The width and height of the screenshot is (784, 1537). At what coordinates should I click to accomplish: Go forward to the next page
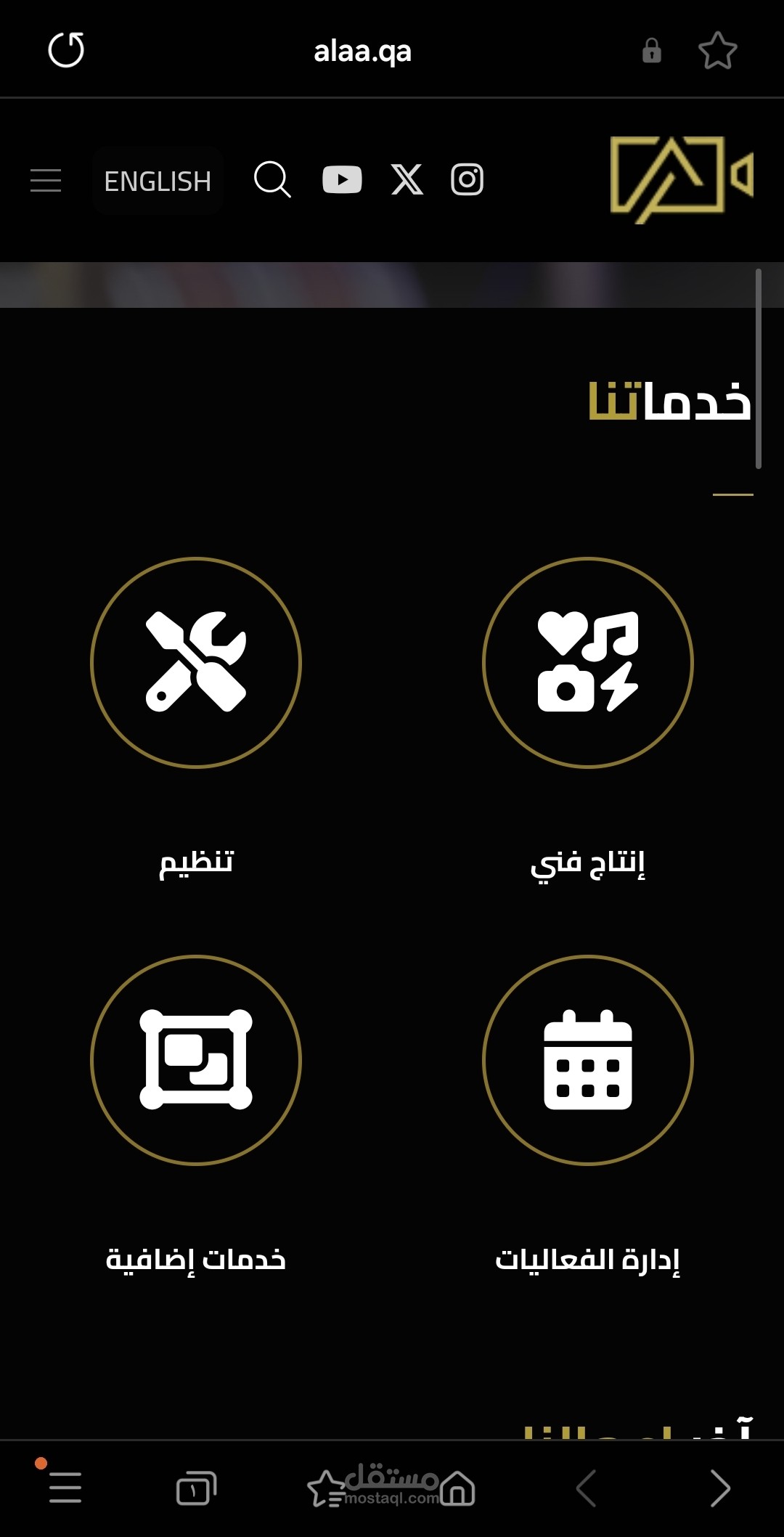coord(719,1488)
